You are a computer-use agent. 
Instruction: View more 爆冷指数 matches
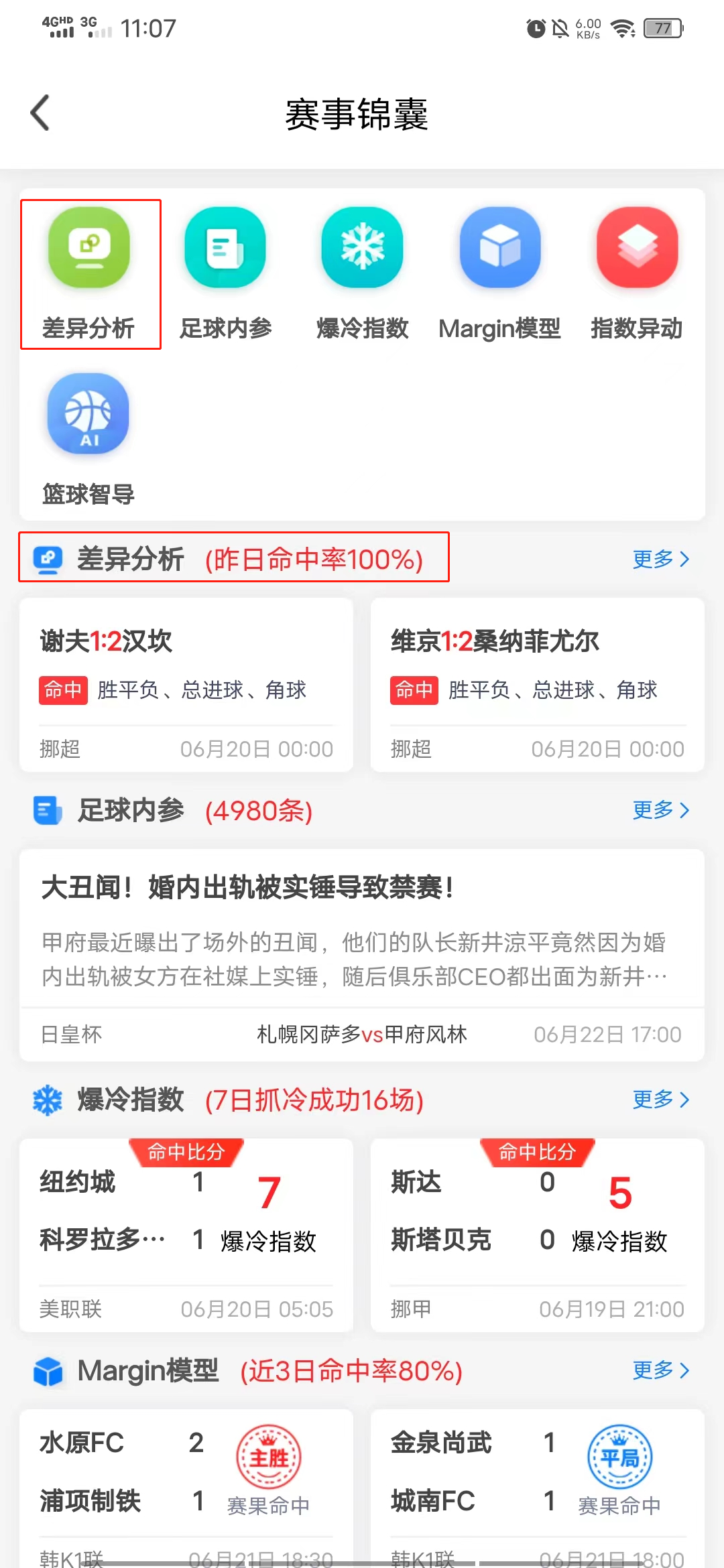pos(660,1100)
